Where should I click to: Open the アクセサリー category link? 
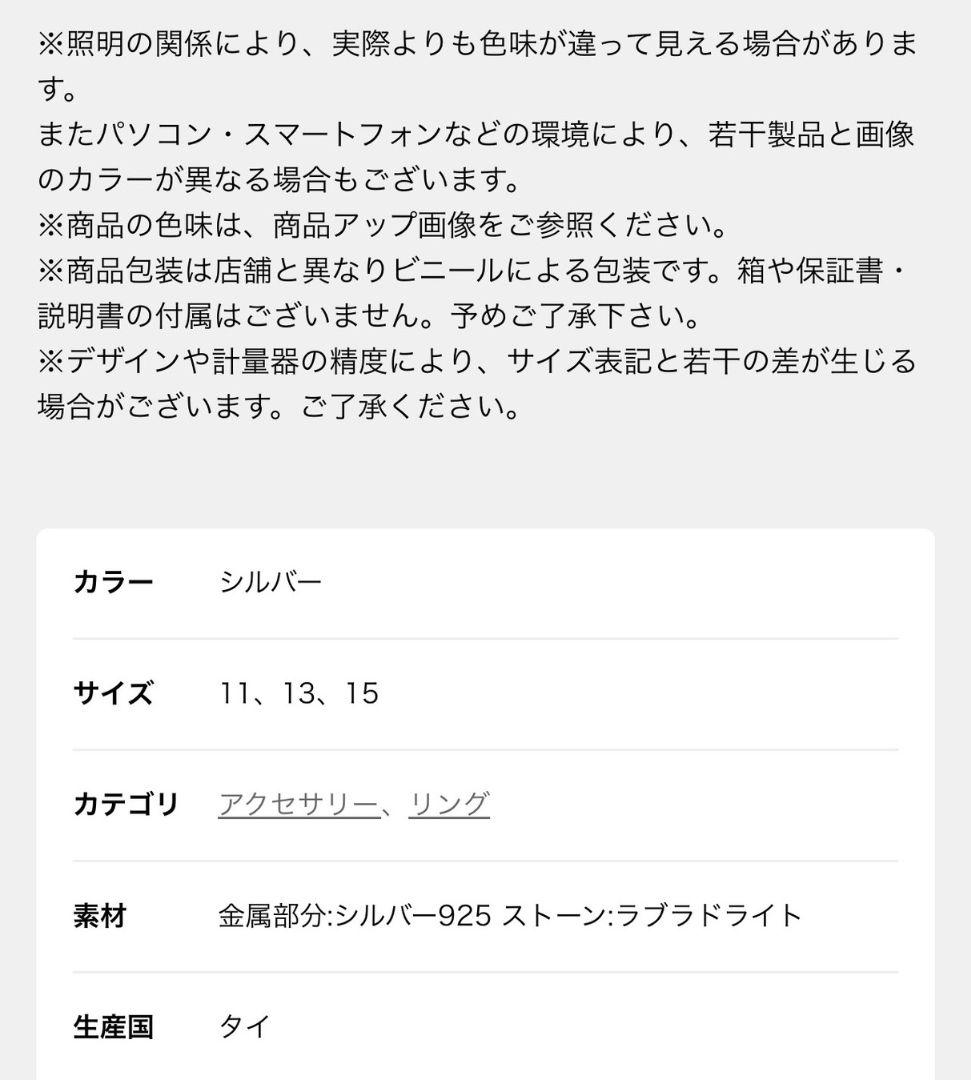(298, 804)
